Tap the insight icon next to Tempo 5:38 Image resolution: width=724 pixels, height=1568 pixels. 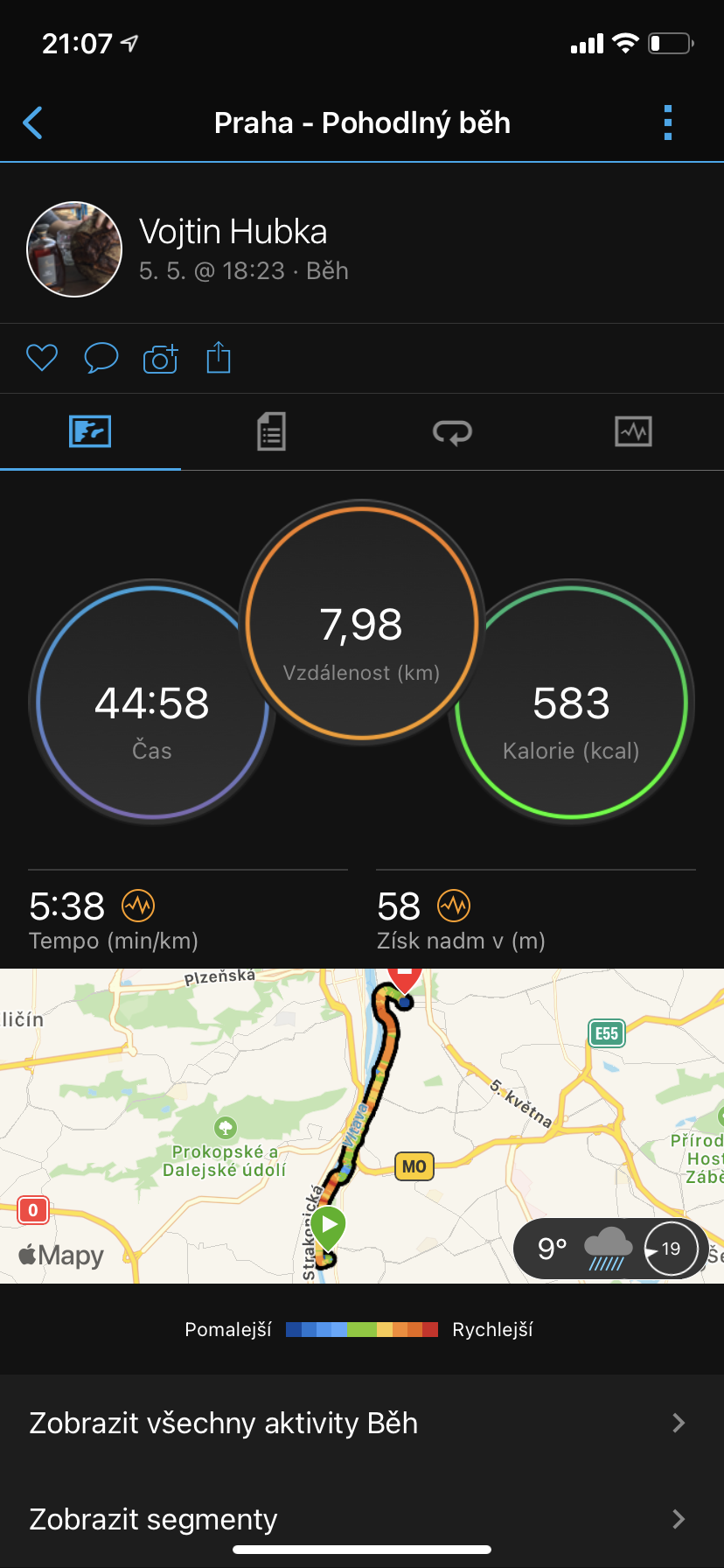click(x=138, y=906)
